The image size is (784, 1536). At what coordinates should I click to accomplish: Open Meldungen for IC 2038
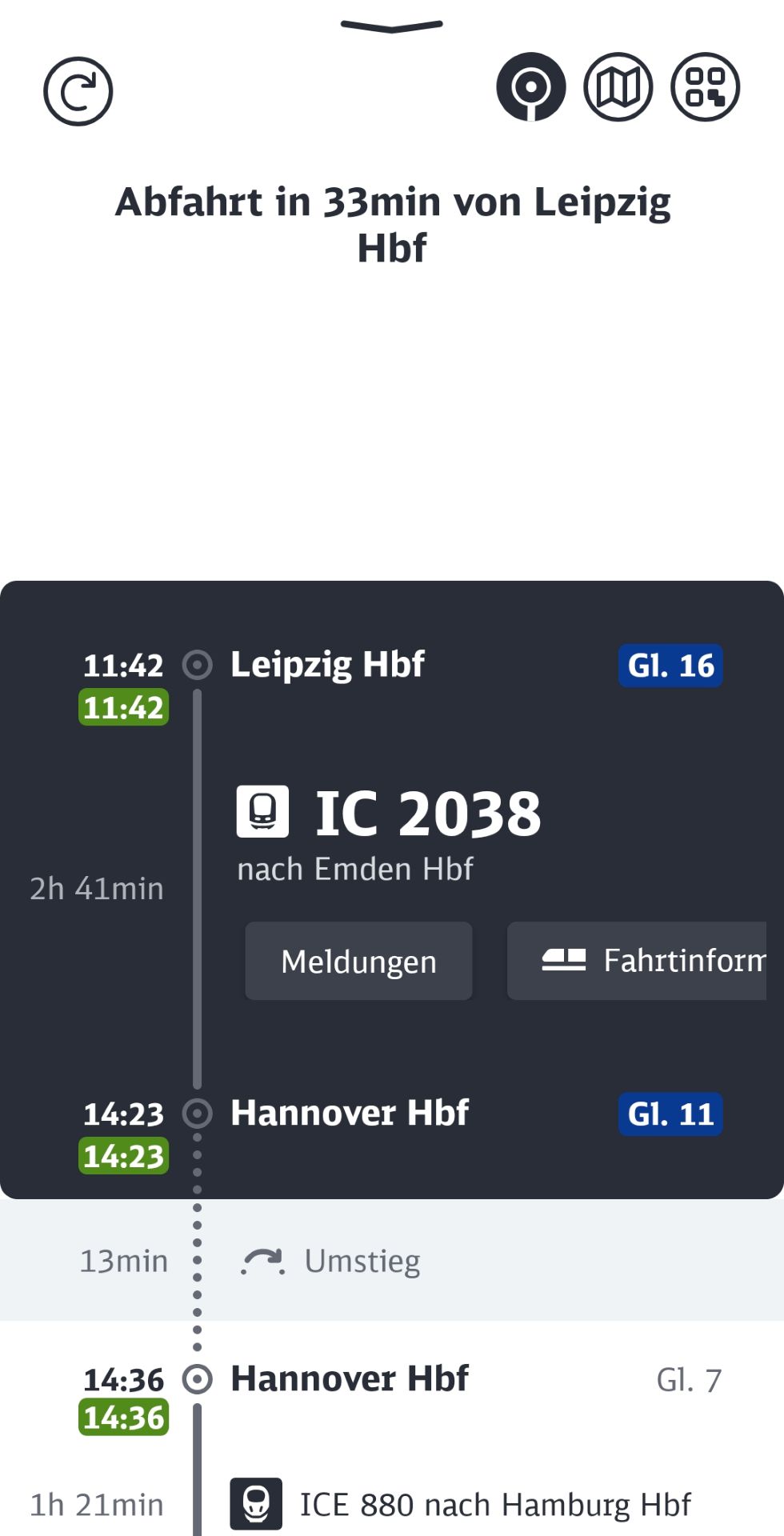[358, 961]
